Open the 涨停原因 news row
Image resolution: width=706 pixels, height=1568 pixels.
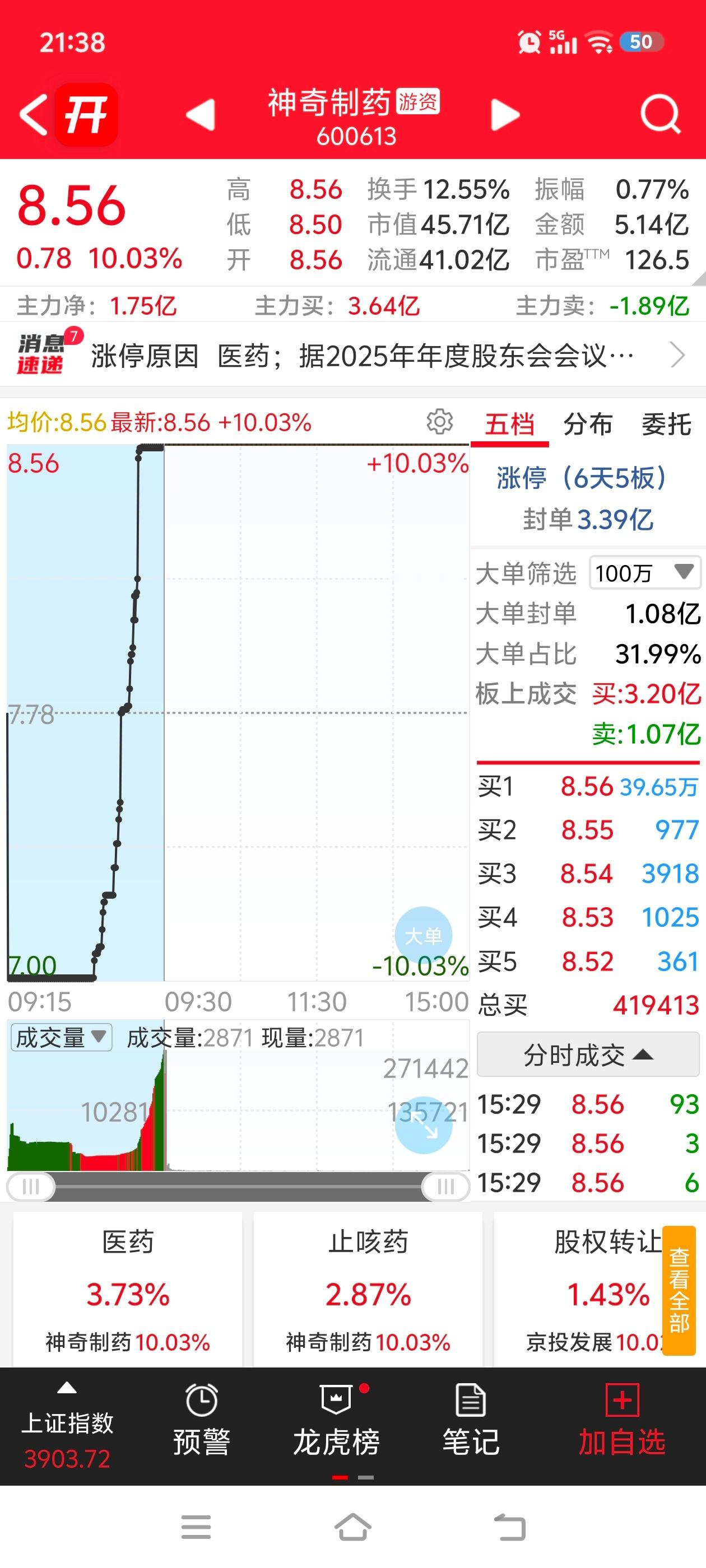[352, 356]
